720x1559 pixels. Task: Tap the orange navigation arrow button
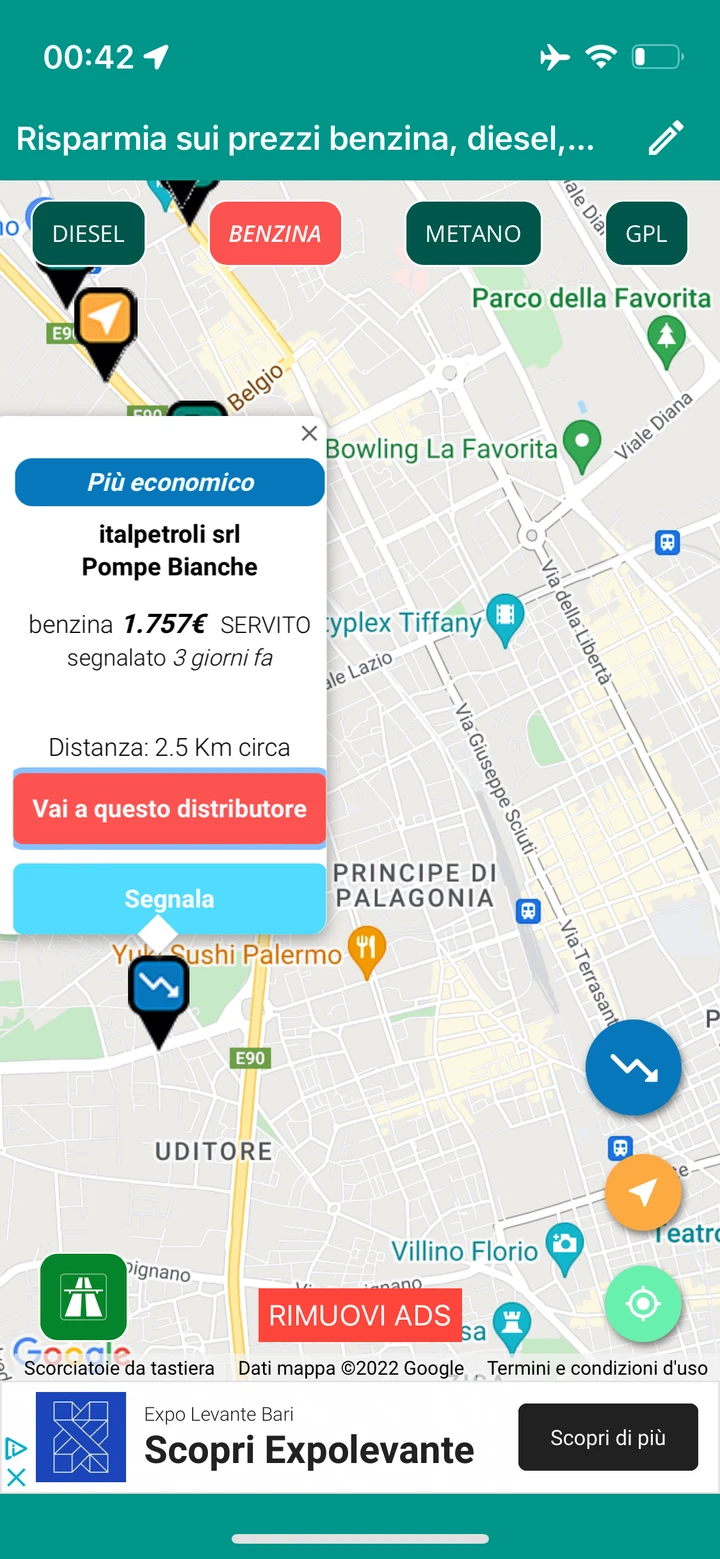(x=643, y=1192)
